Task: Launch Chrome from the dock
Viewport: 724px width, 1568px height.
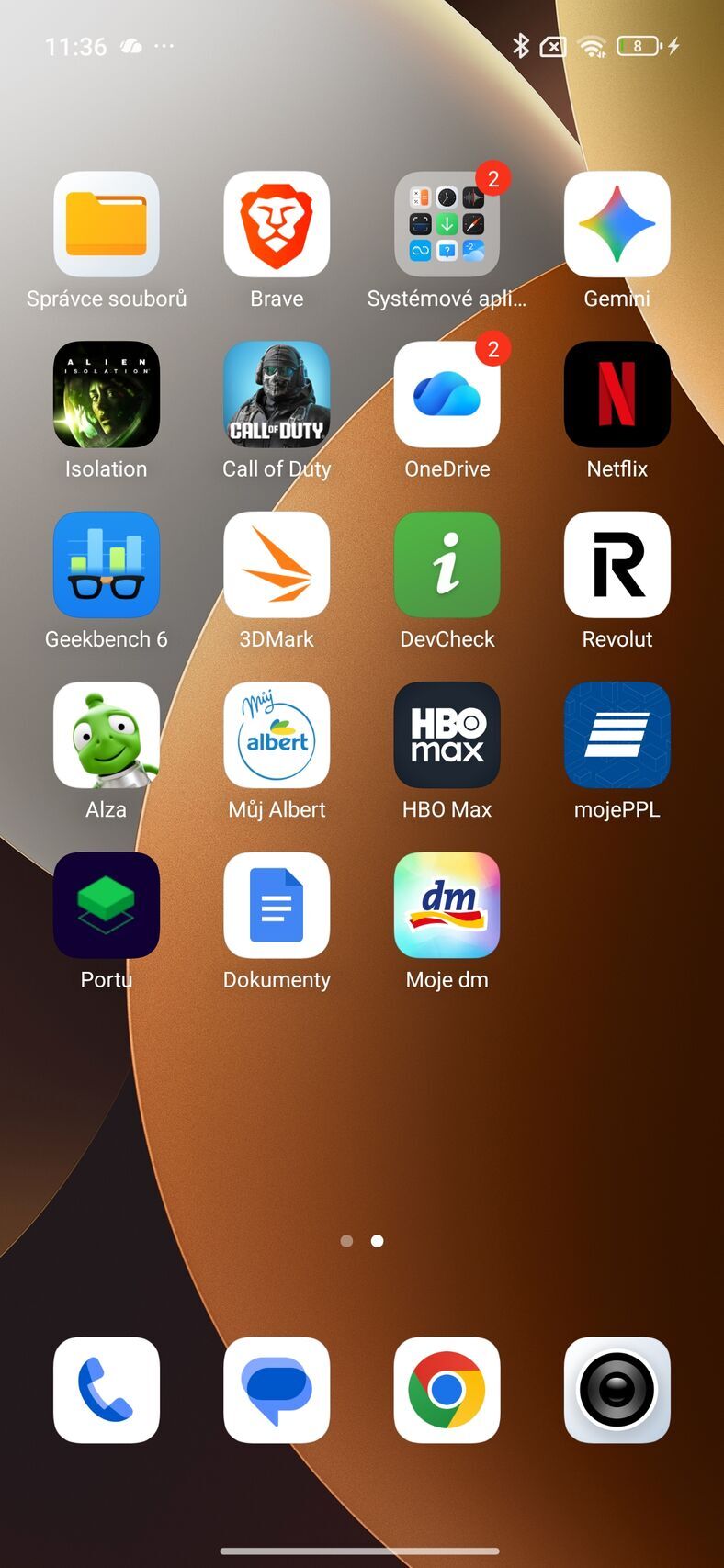Action: [447, 1389]
